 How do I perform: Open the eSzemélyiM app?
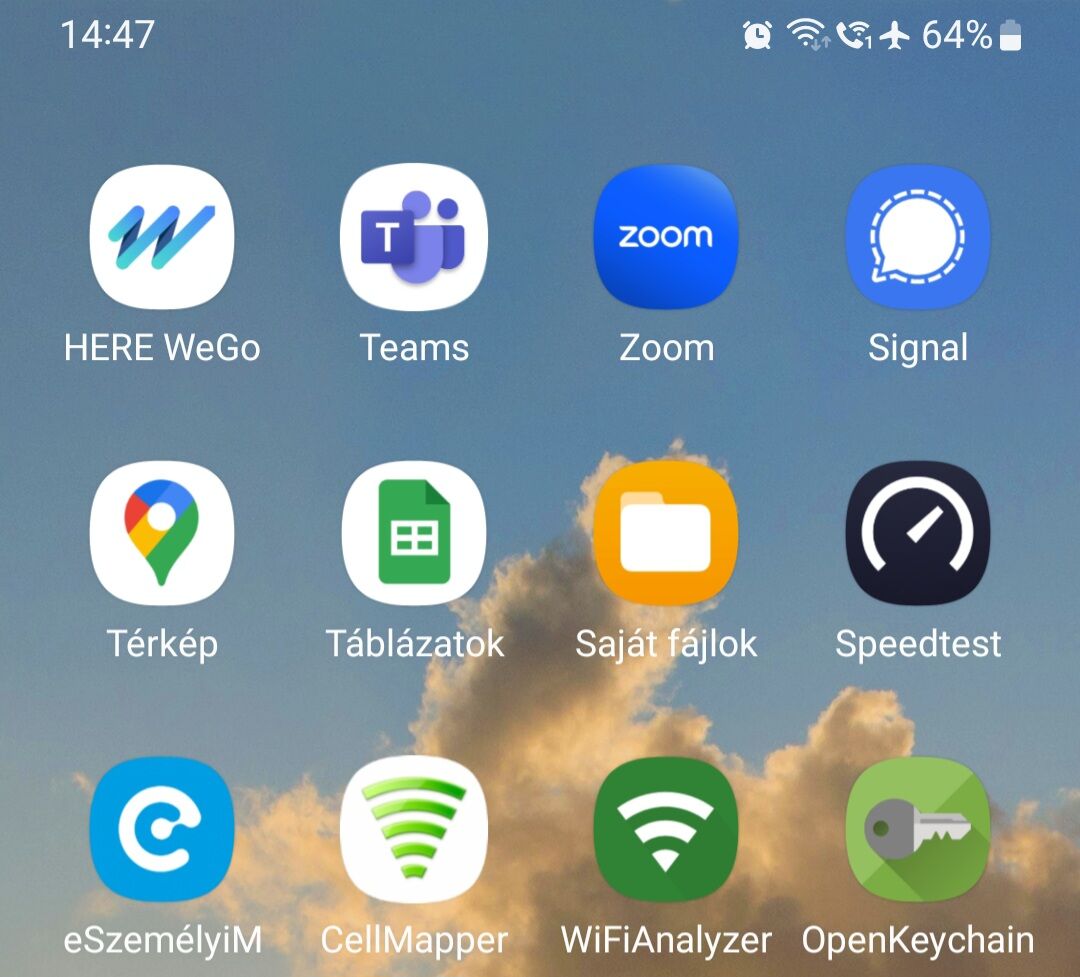[162, 829]
